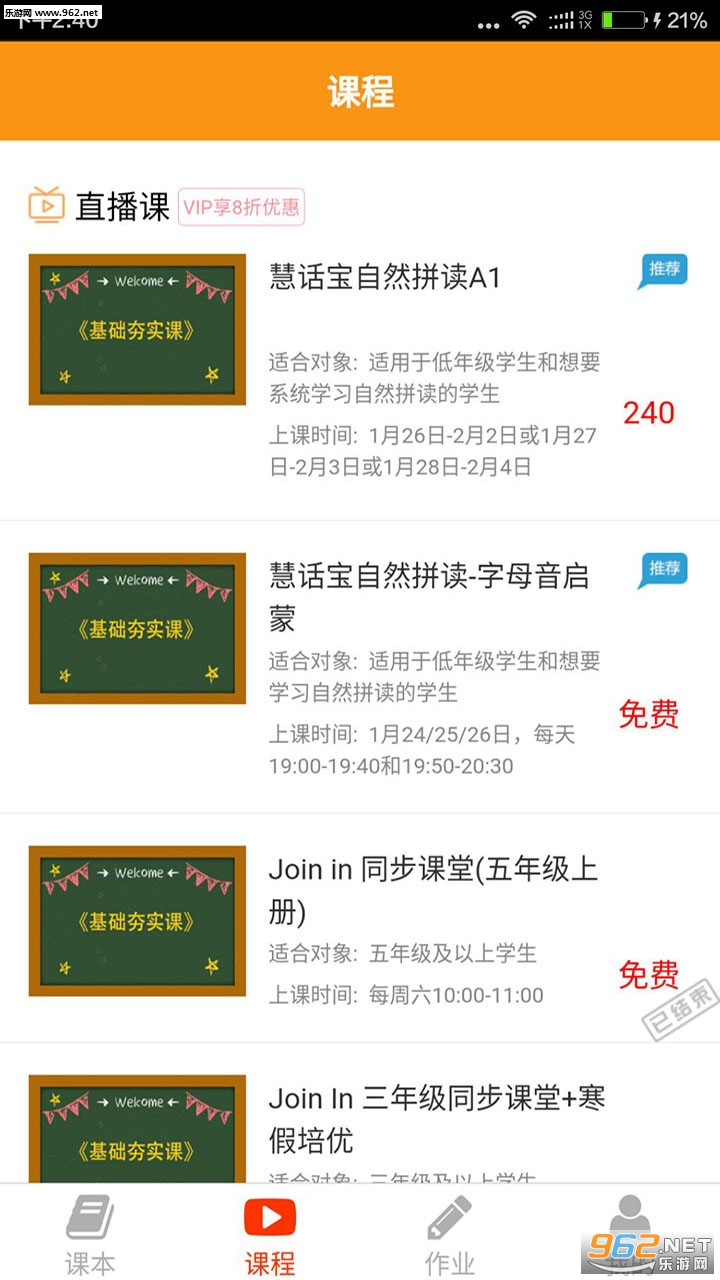720x1280 pixels.
Task: Select the 课程 tab
Action: click(270, 1235)
